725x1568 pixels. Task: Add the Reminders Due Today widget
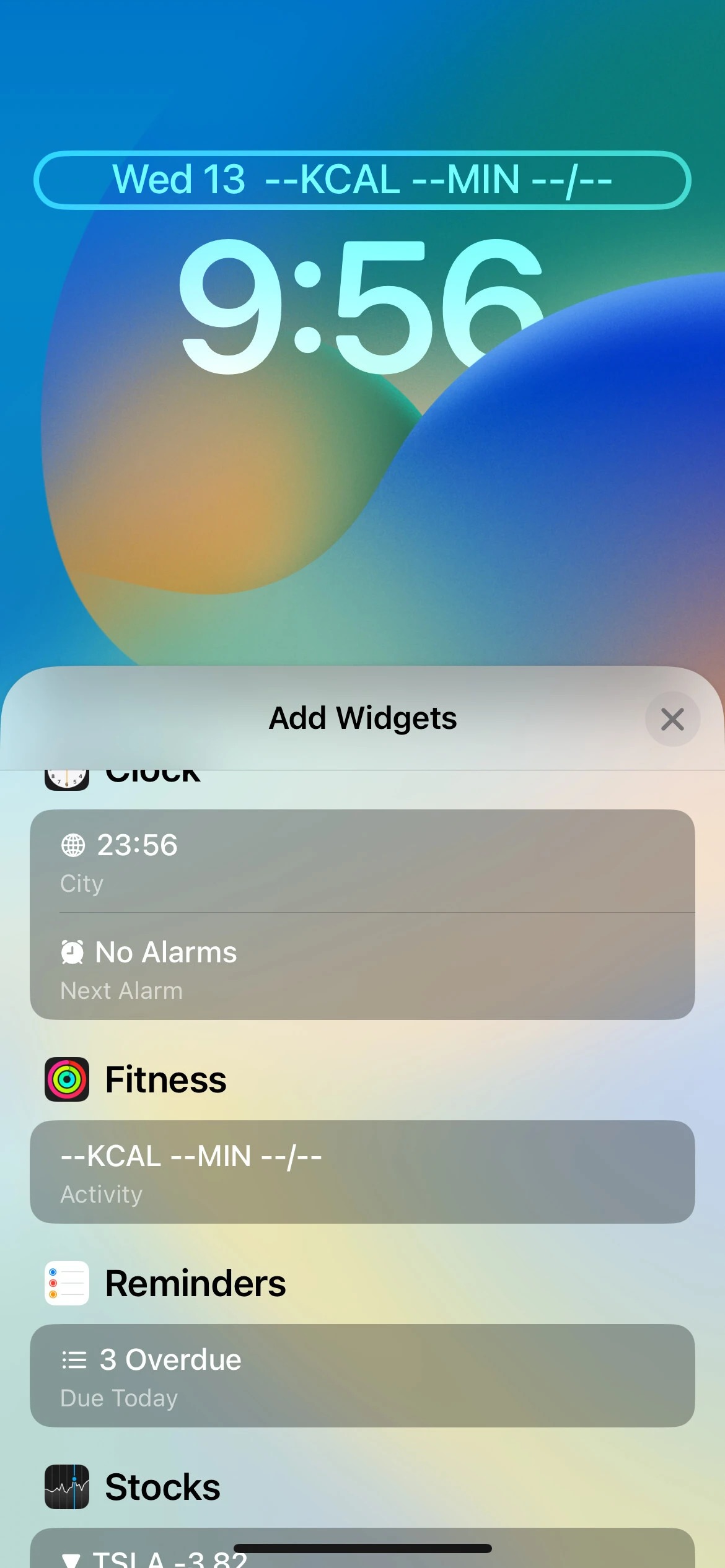(x=362, y=1375)
